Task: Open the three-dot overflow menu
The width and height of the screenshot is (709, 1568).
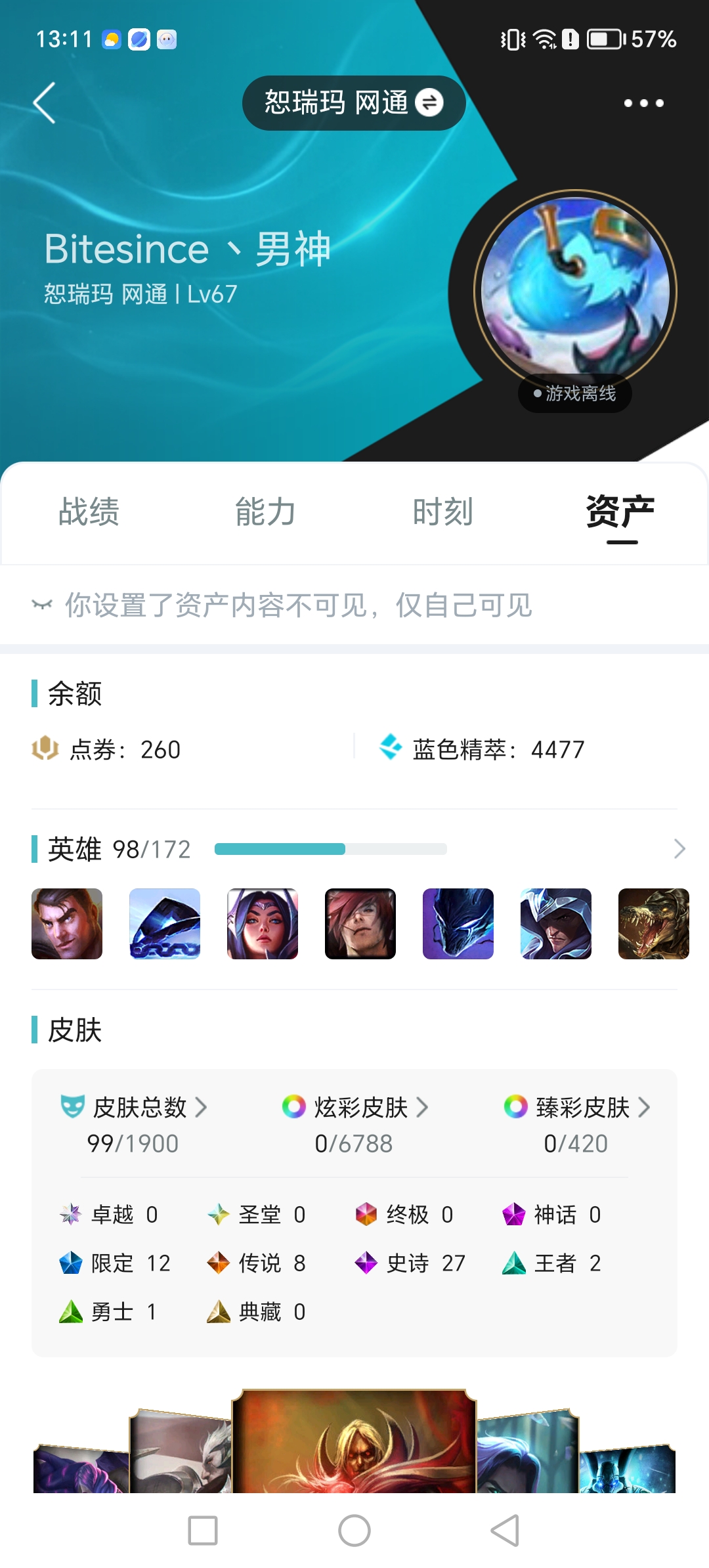Action: [643, 103]
